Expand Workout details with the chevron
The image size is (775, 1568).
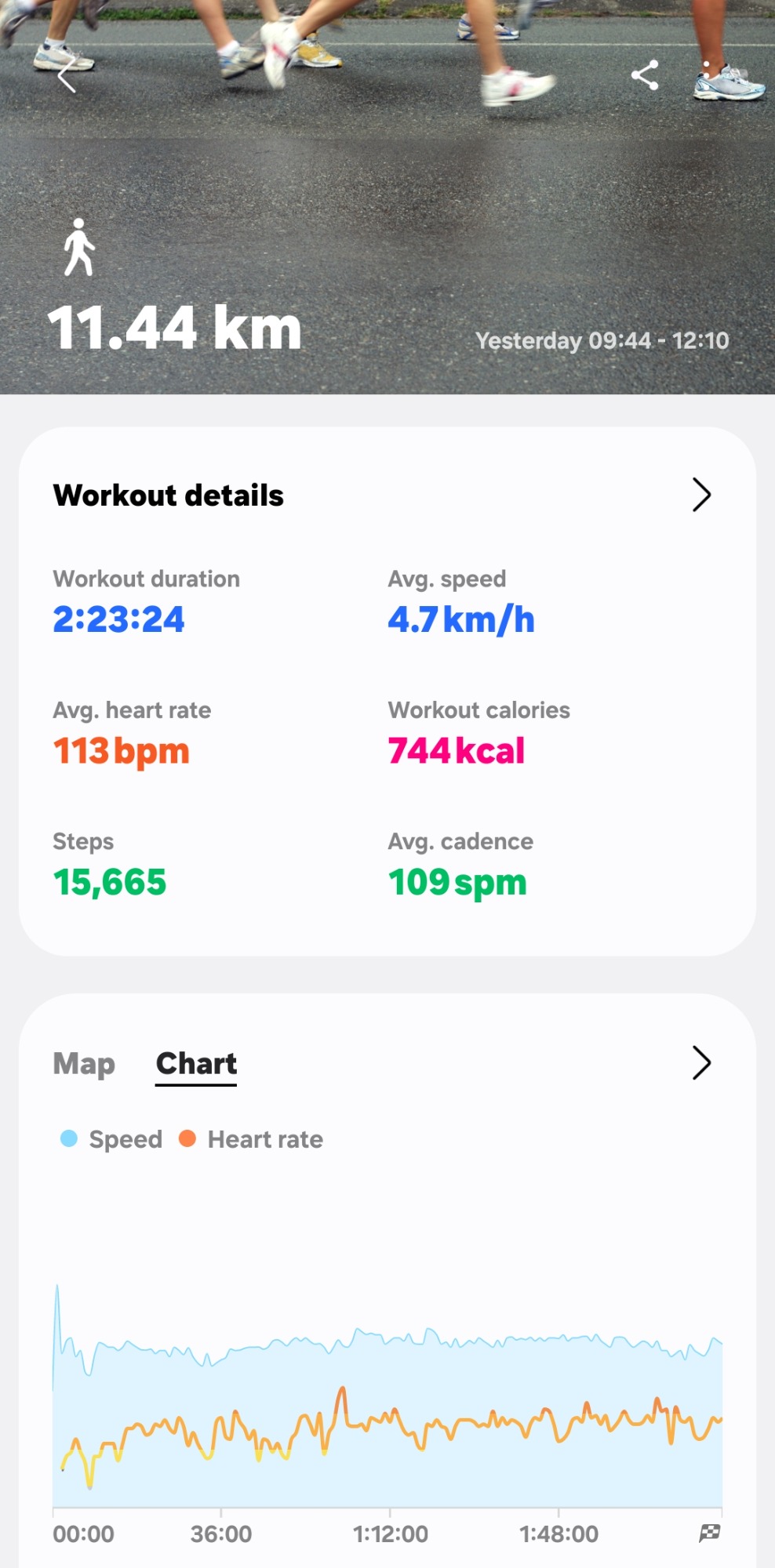tap(701, 495)
